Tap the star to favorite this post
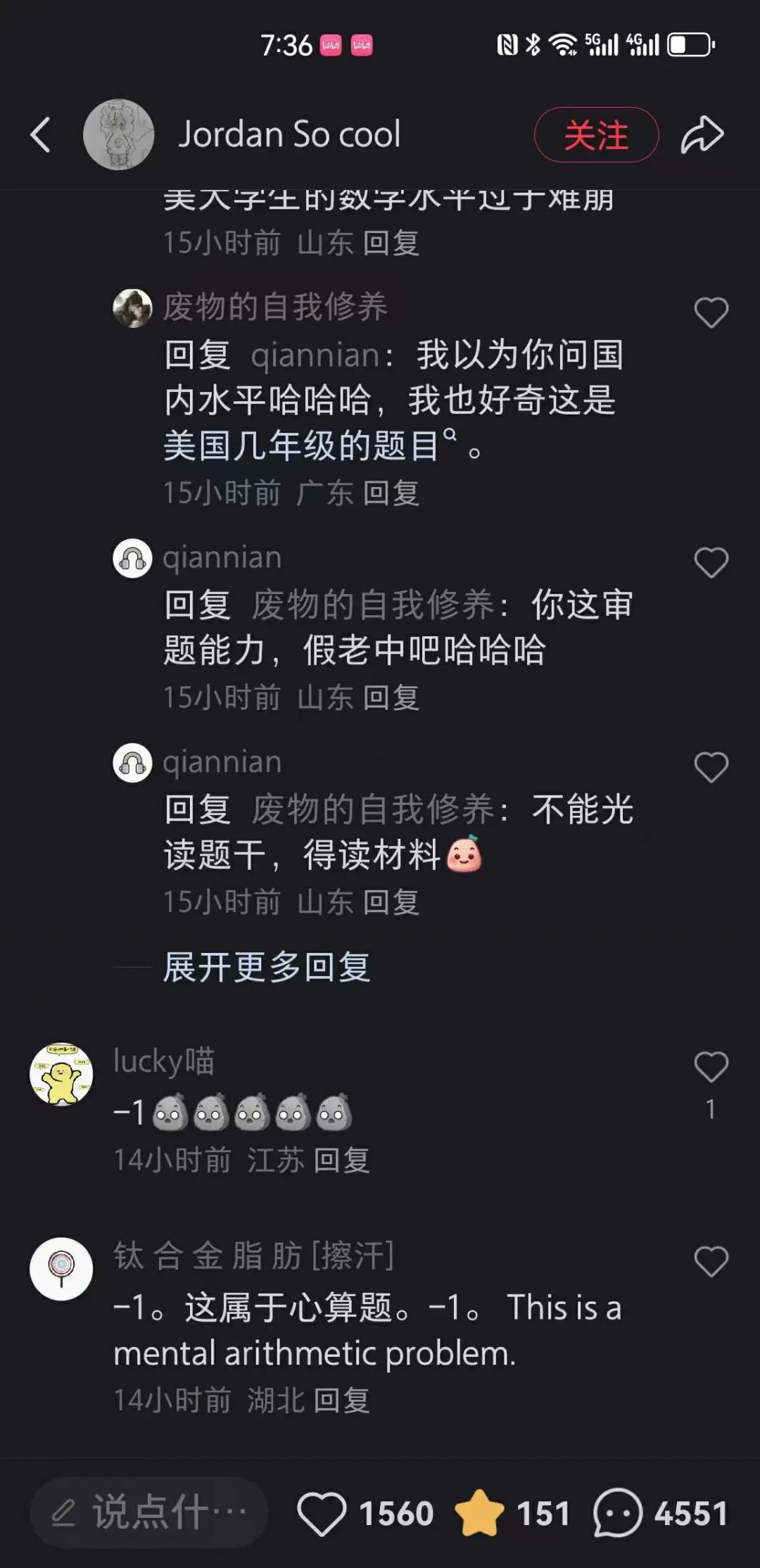760x1568 pixels. click(480, 1512)
